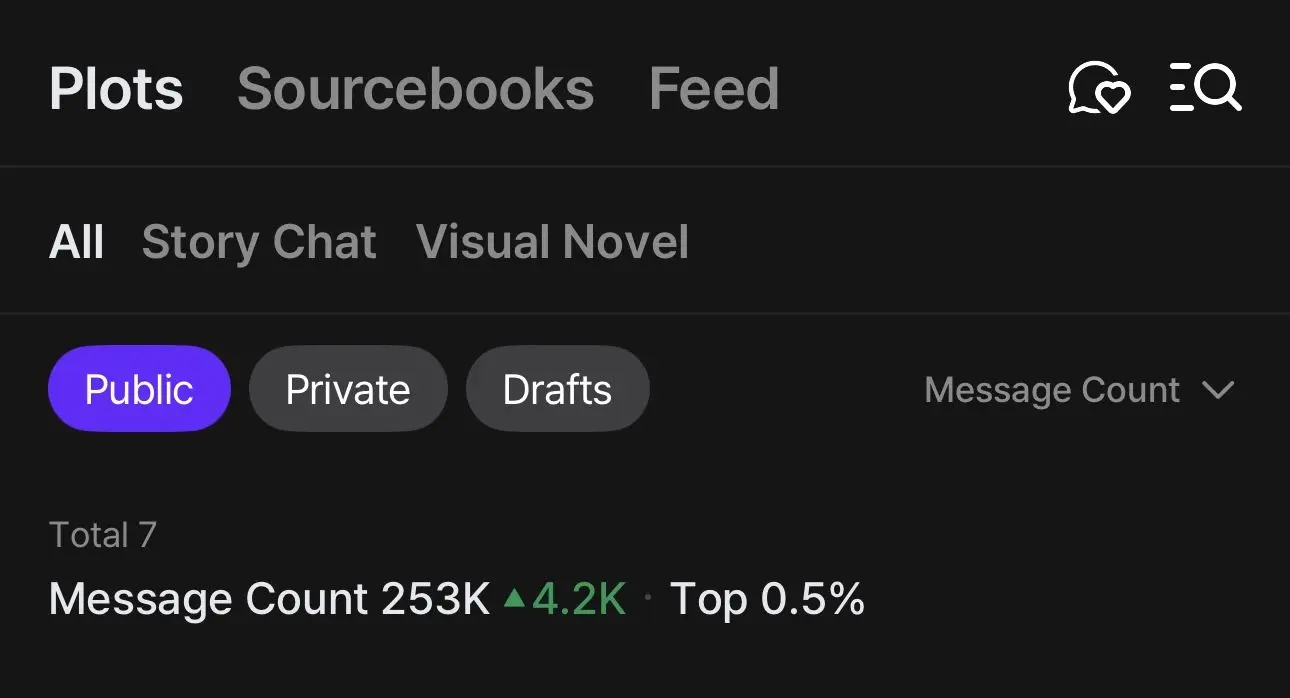Filter by Private plots
1290x698 pixels.
[348, 389]
